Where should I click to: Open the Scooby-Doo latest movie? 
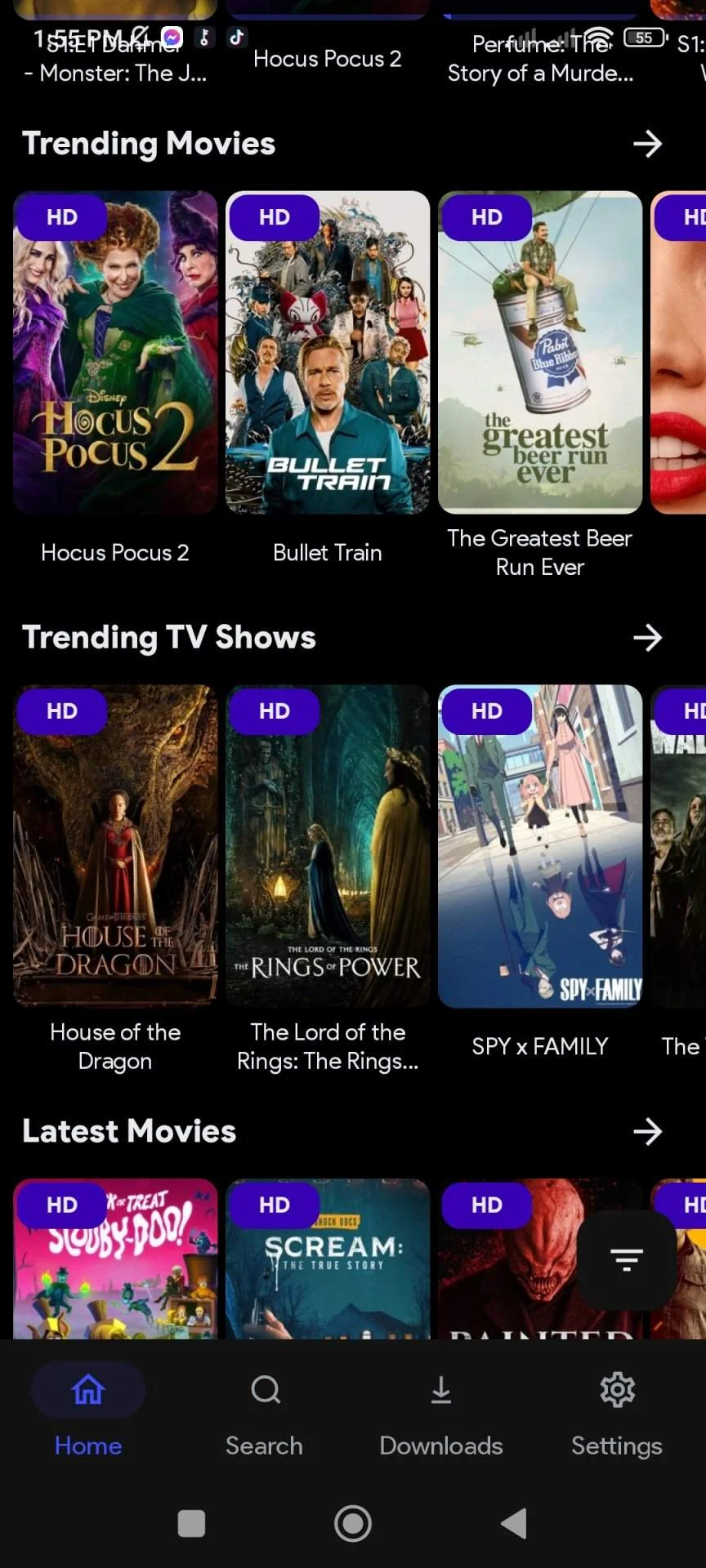pyautogui.click(x=115, y=1258)
